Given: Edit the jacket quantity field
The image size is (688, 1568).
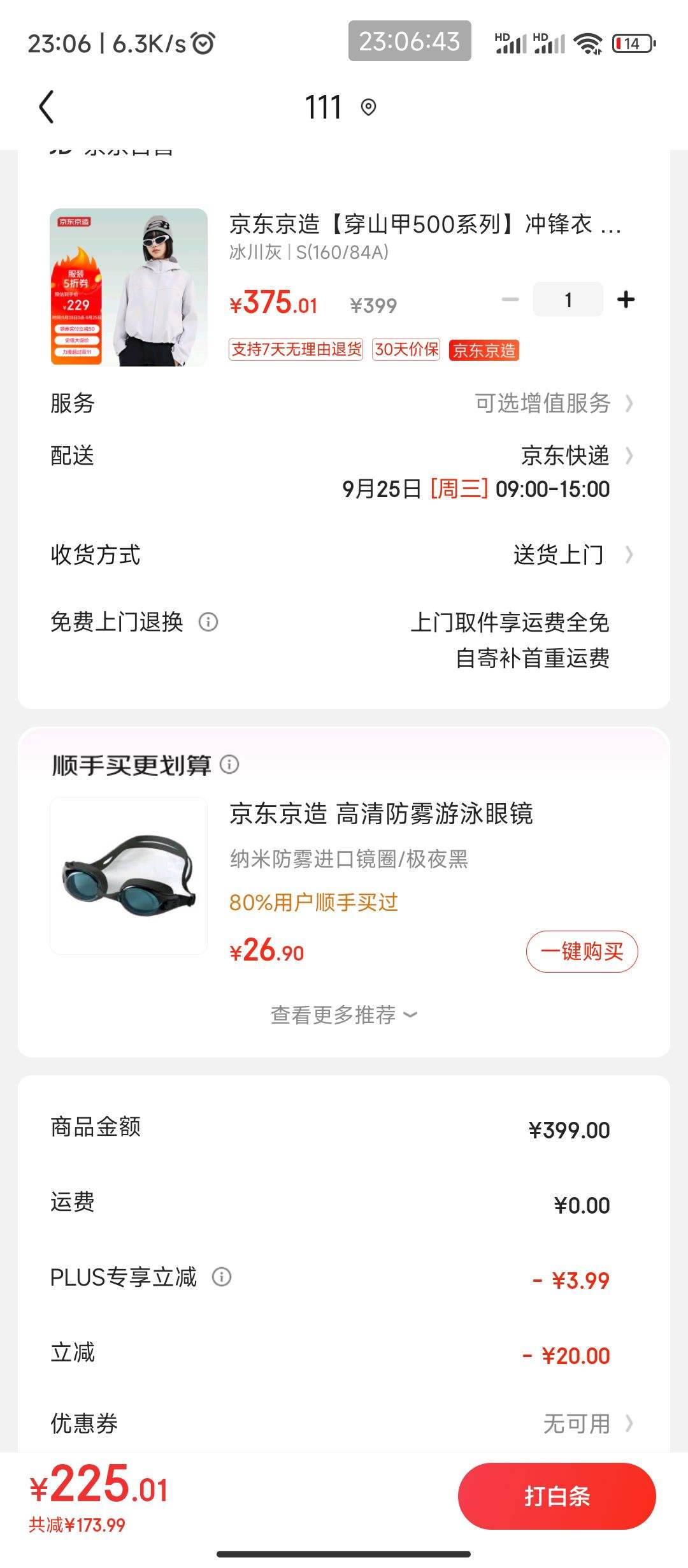Looking at the screenshot, I should [568, 300].
